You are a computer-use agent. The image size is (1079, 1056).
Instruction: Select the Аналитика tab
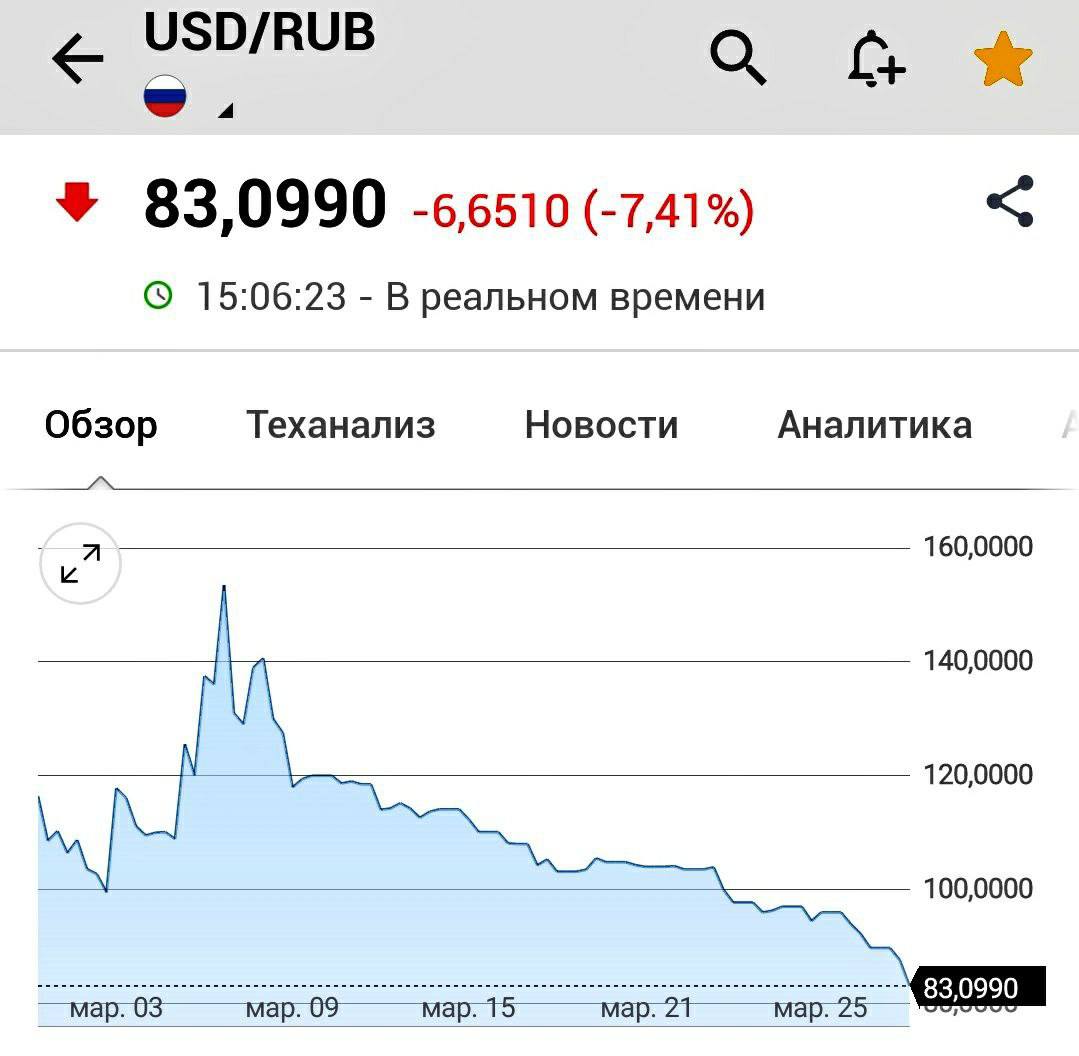[874, 425]
